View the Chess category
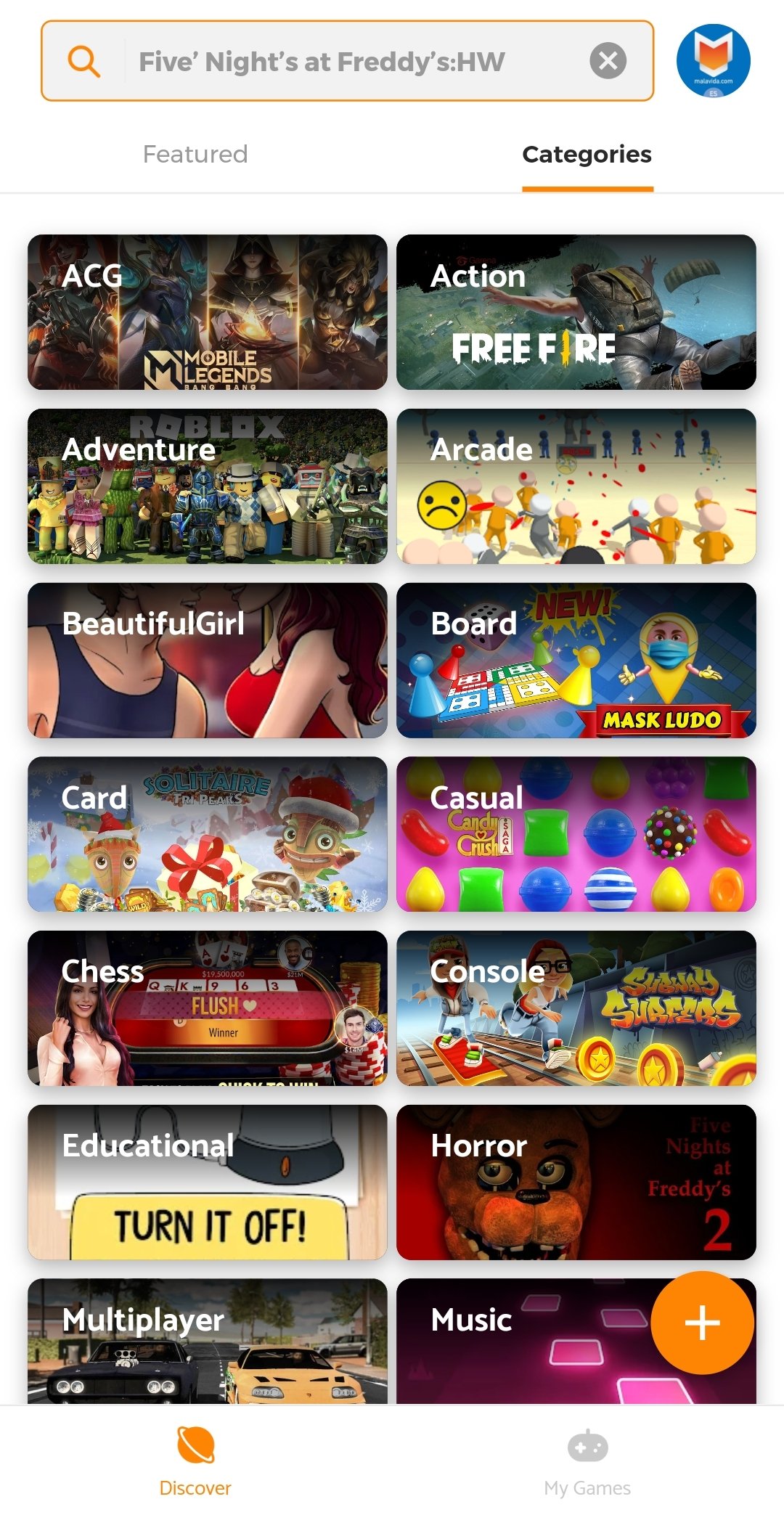 [x=208, y=1008]
